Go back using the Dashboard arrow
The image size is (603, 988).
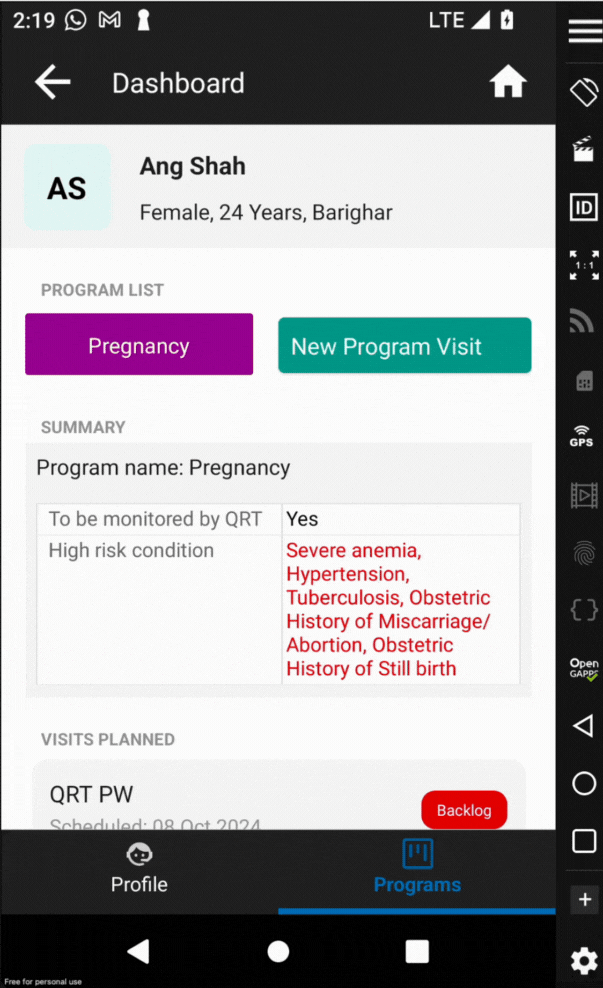click(52, 82)
